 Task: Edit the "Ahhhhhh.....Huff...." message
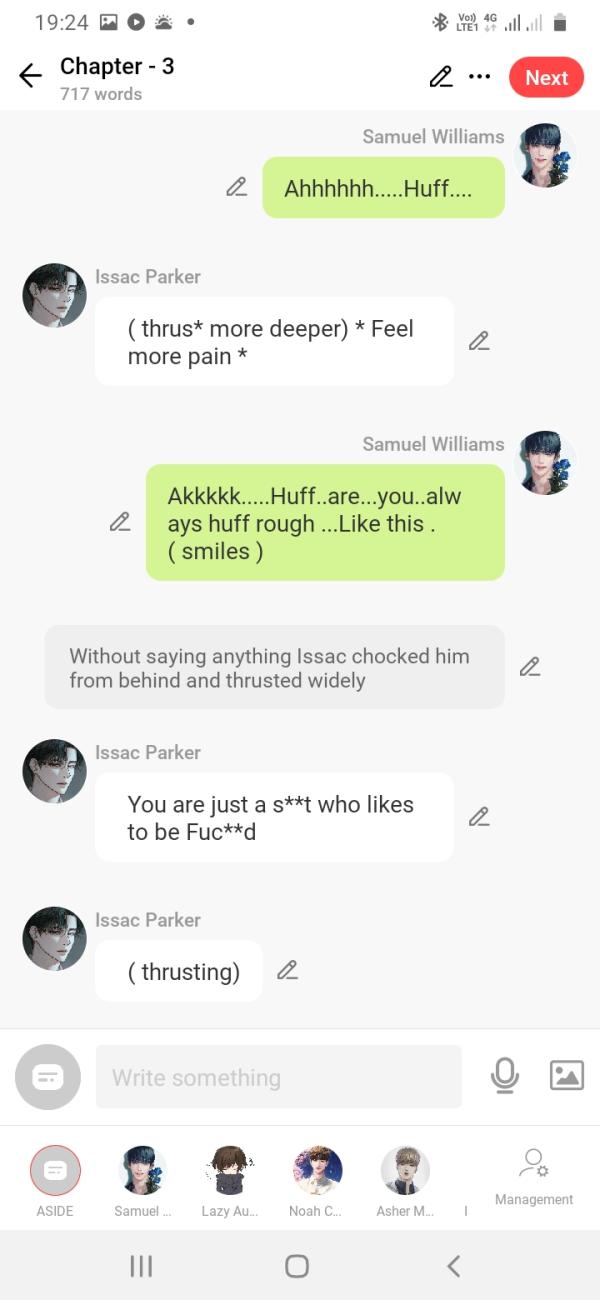tap(236, 187)
